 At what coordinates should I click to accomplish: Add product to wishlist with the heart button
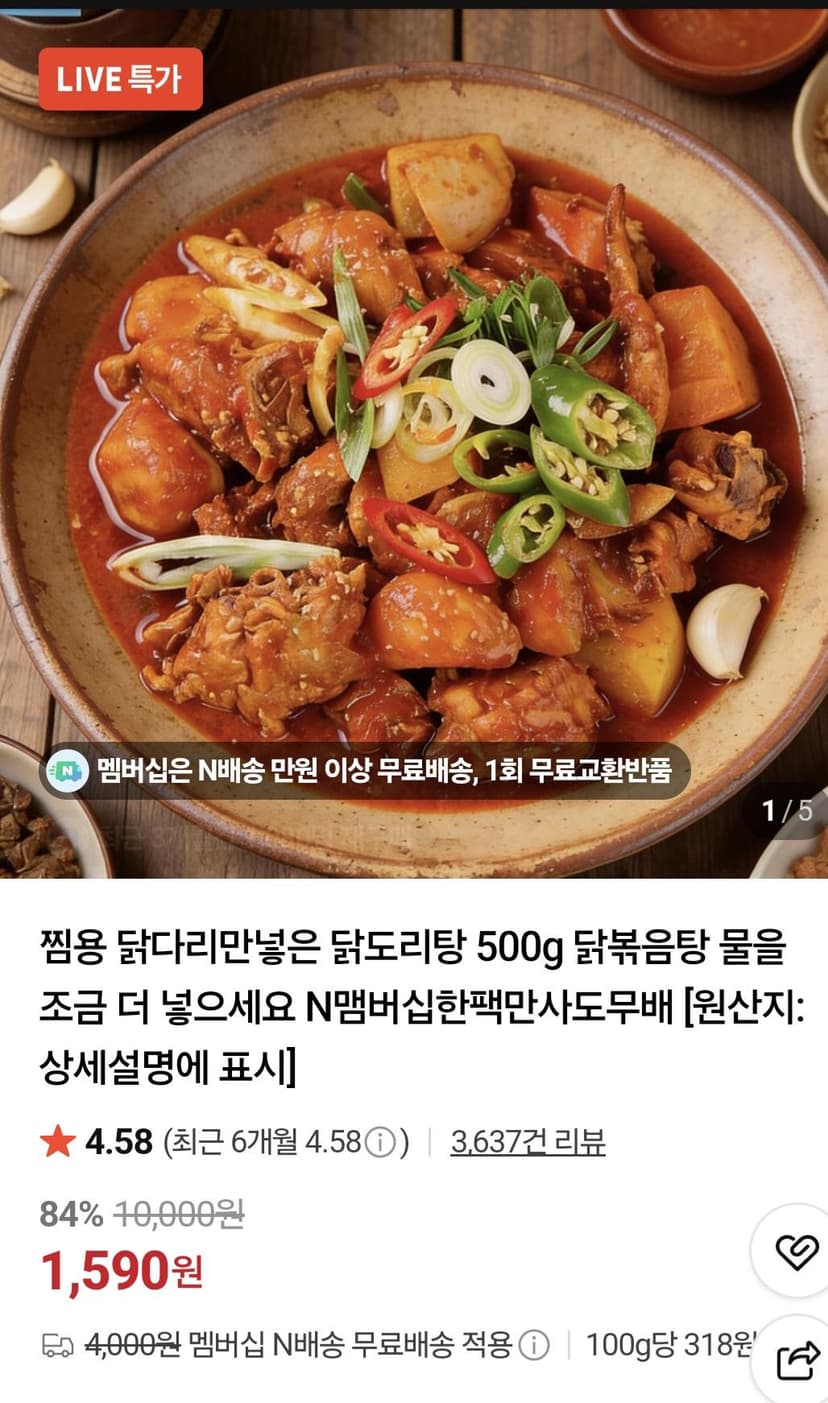tap(797, 1251)
